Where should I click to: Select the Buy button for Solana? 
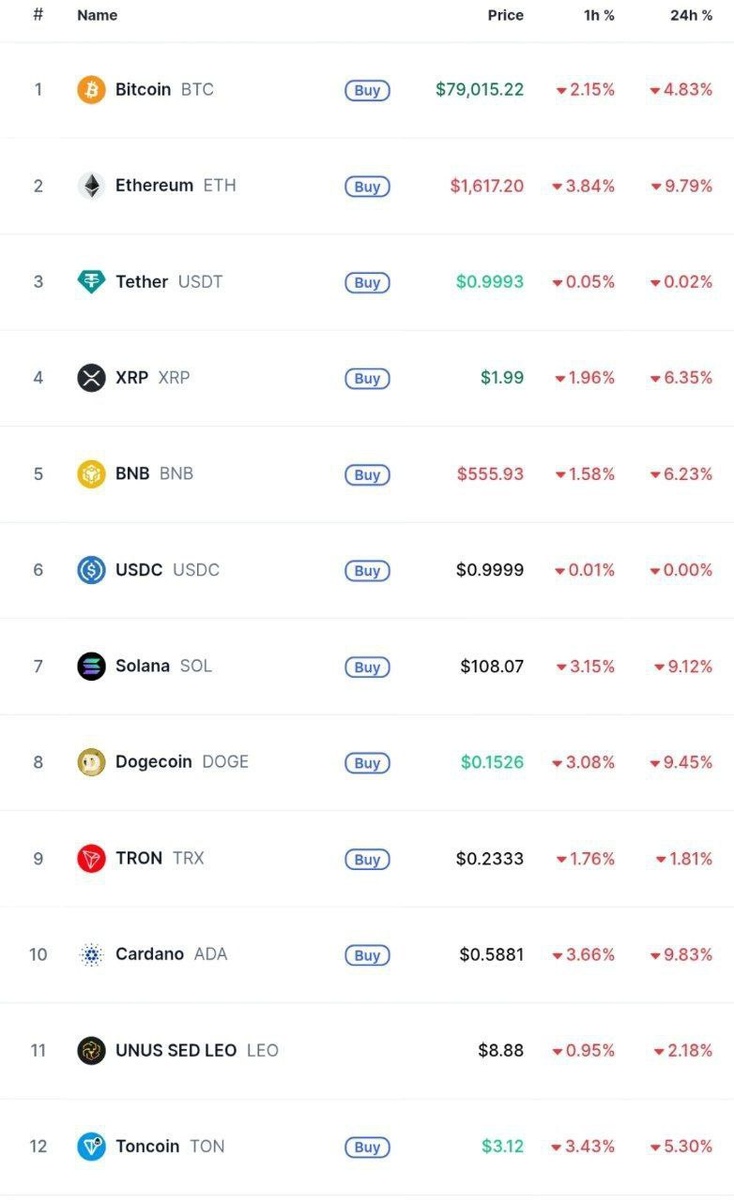coord(367,667)
